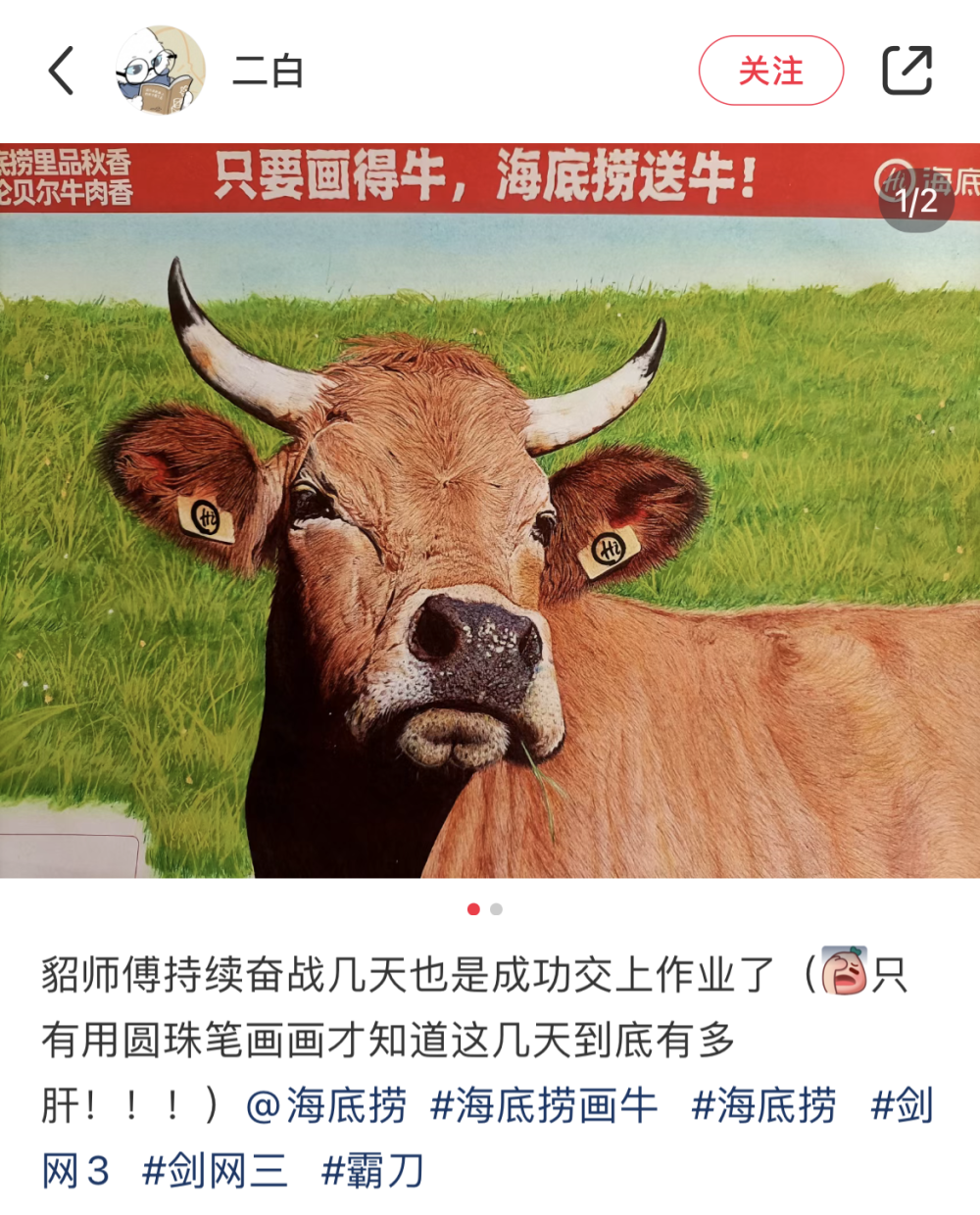Open the #剑网三 hashtag
The image size is (980, 1215).
click(216, 1171)
